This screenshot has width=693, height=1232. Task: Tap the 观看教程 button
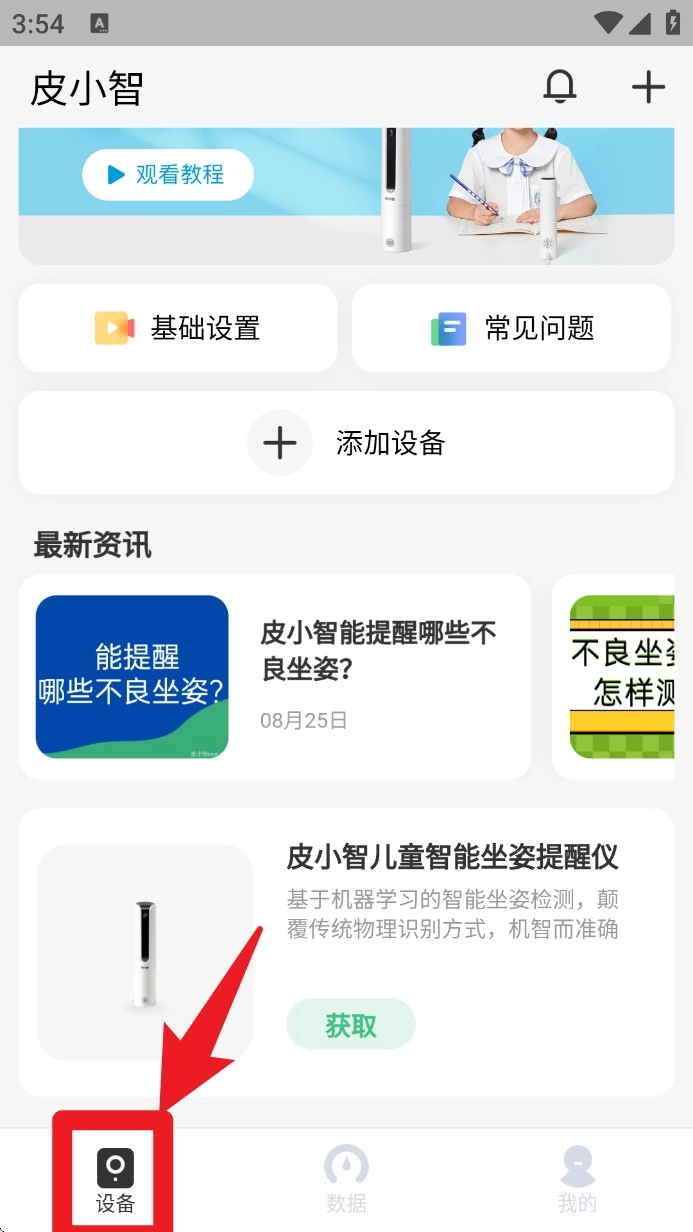coord(168,175)
